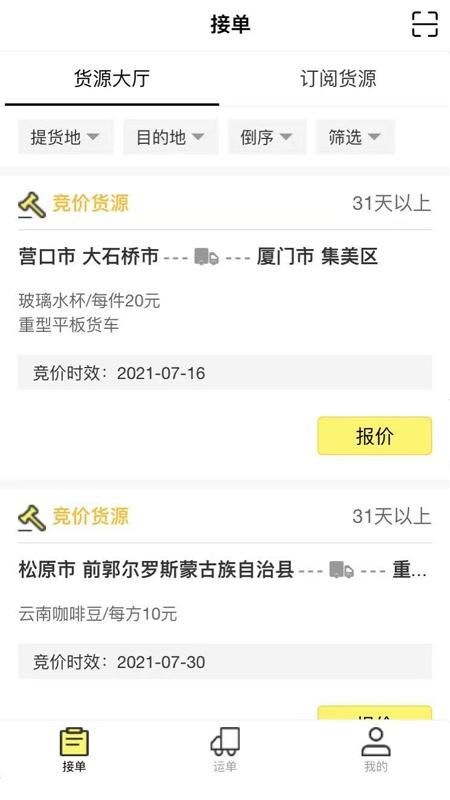Select the 货源大厅 tab
The image size is (450, 800).
click(112, 79)
